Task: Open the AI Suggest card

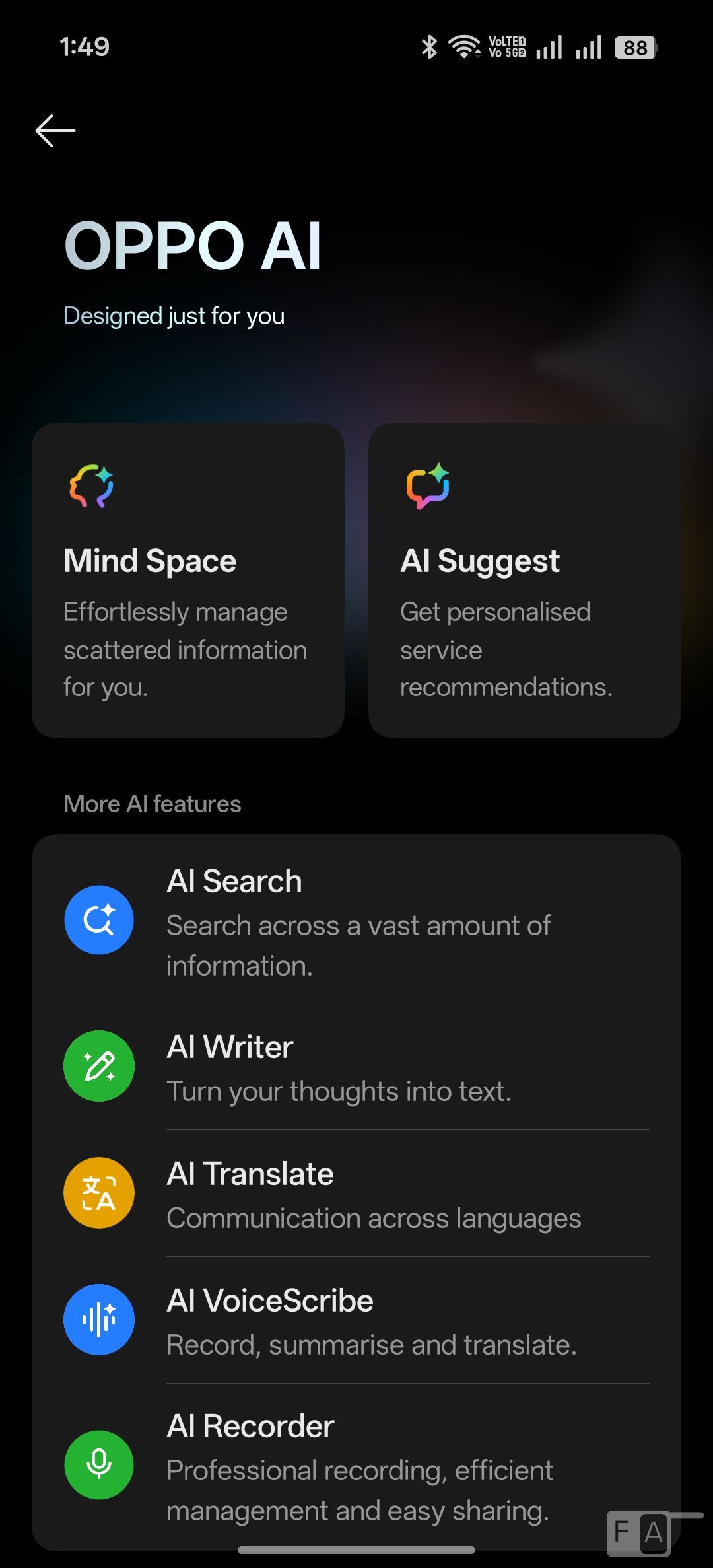Action: click(524, 580)
